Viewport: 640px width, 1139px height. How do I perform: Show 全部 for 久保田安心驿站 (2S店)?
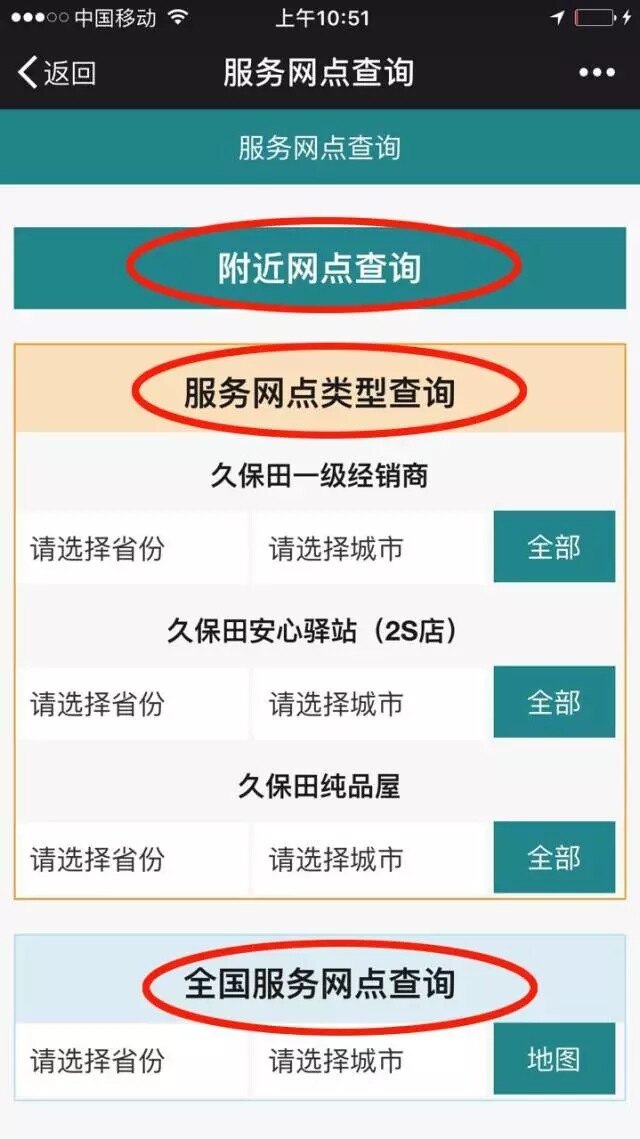(x=554, y=702)
